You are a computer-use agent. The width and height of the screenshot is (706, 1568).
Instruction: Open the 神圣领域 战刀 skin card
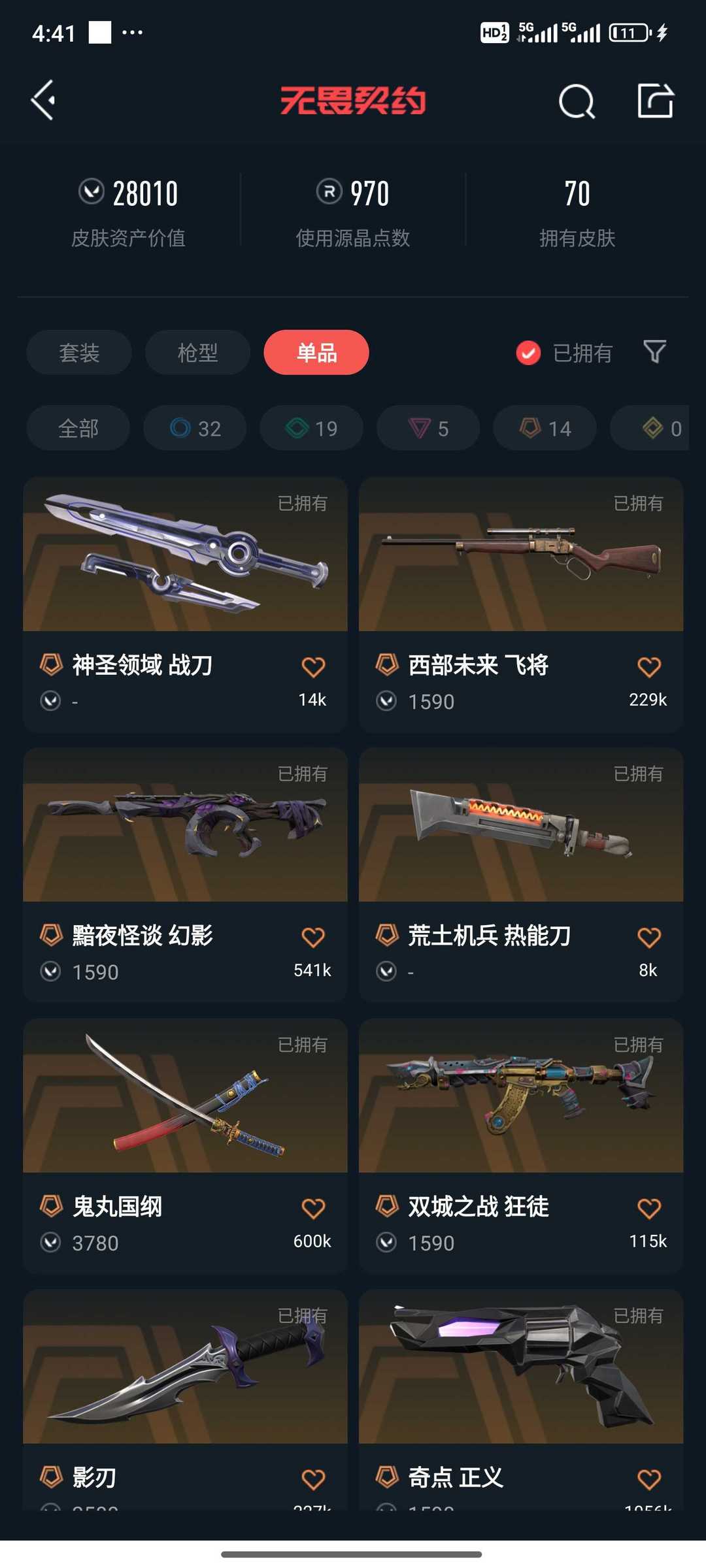[185, 604]
